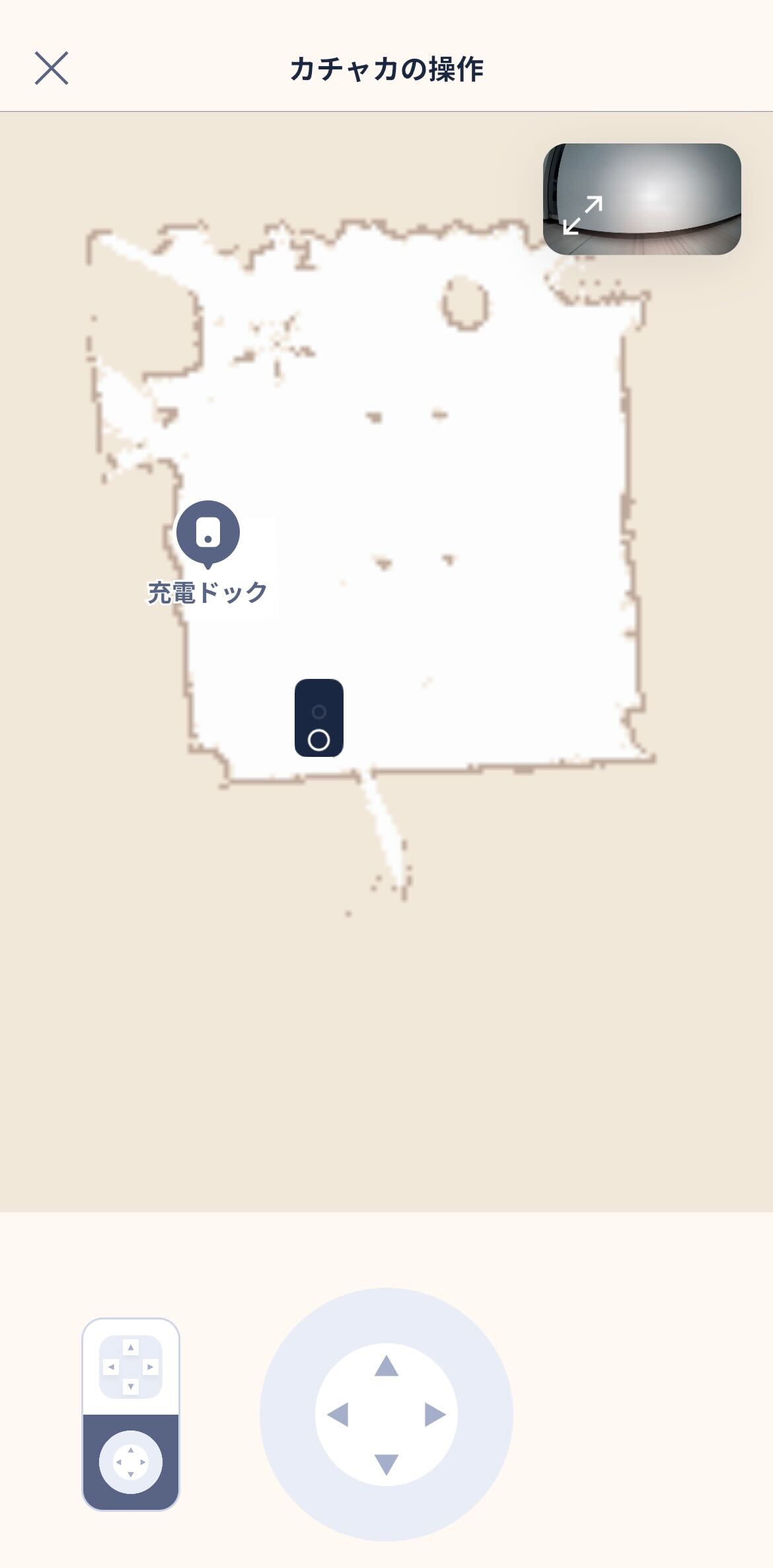
Task: Move the robot forward with up arrow
Action: pos(386,1366)
